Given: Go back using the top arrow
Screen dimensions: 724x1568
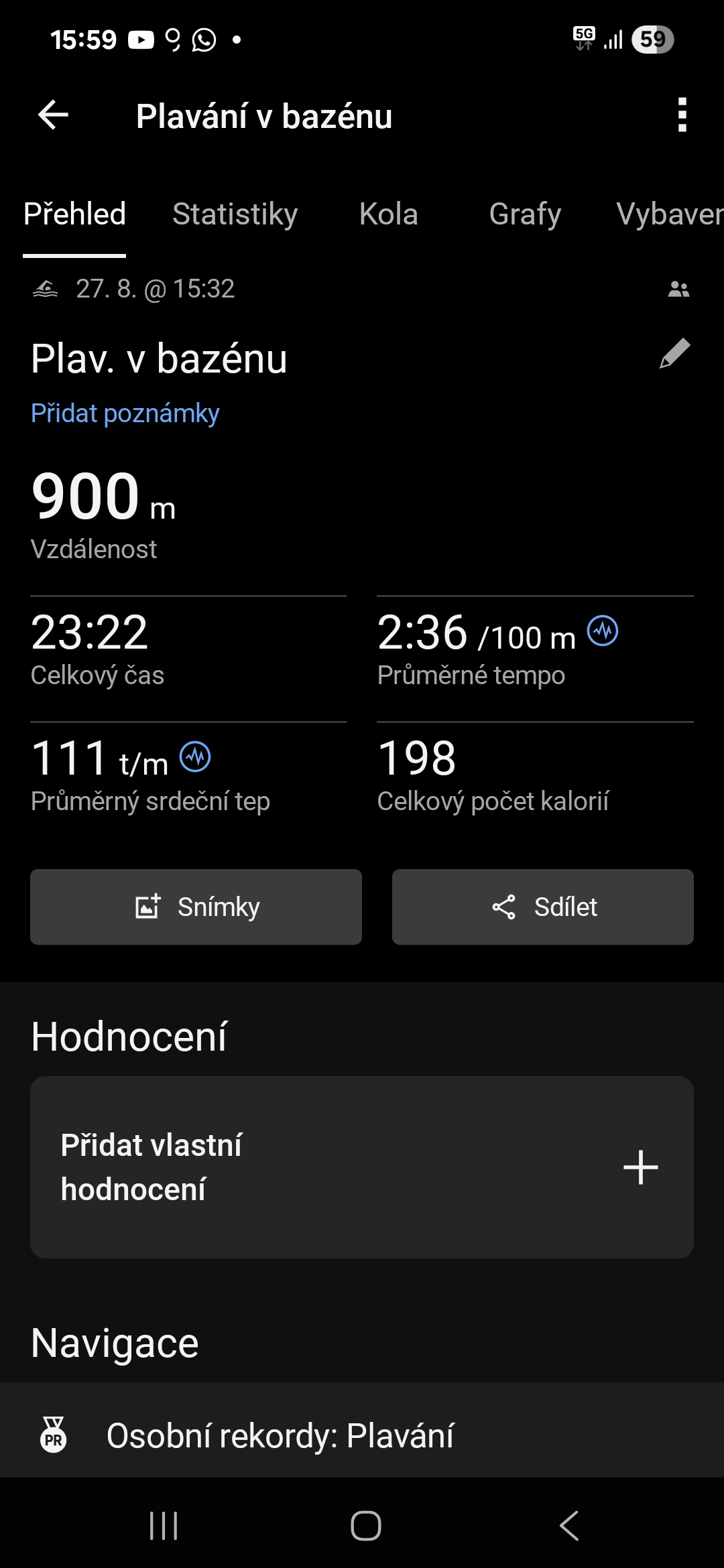Looking at the screenshot, I should pyautogui.click(x=54, y=115).
